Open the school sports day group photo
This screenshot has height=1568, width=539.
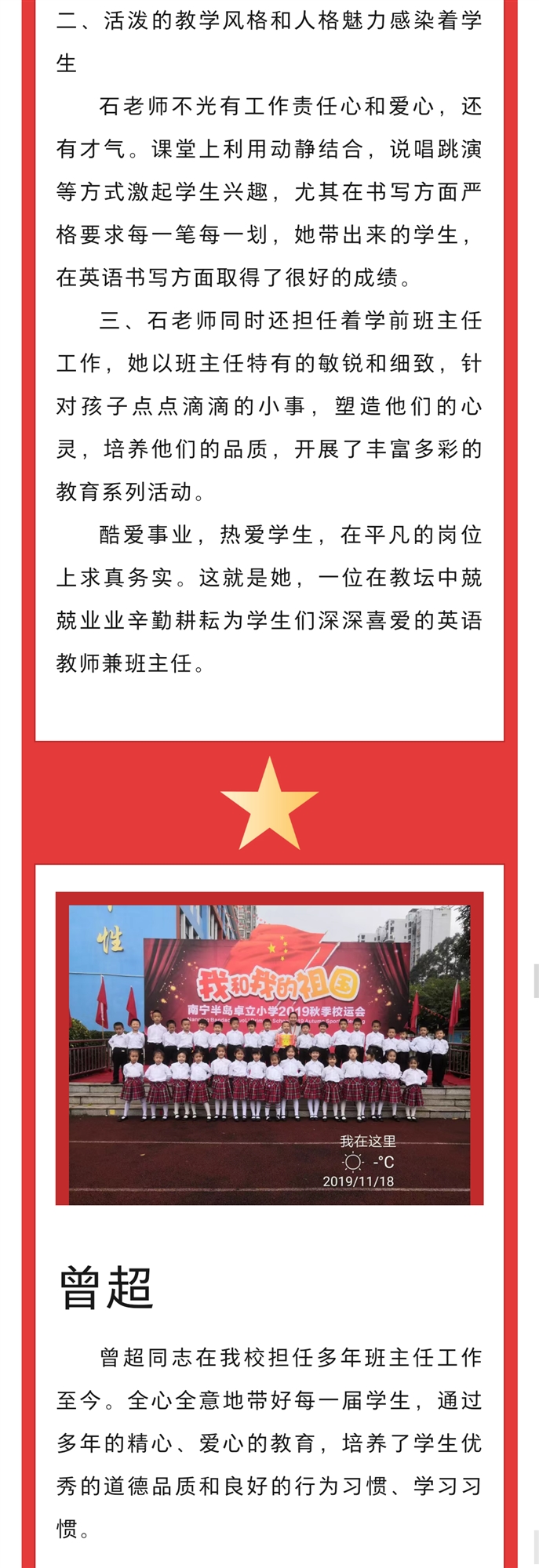tap(269, 1048)
